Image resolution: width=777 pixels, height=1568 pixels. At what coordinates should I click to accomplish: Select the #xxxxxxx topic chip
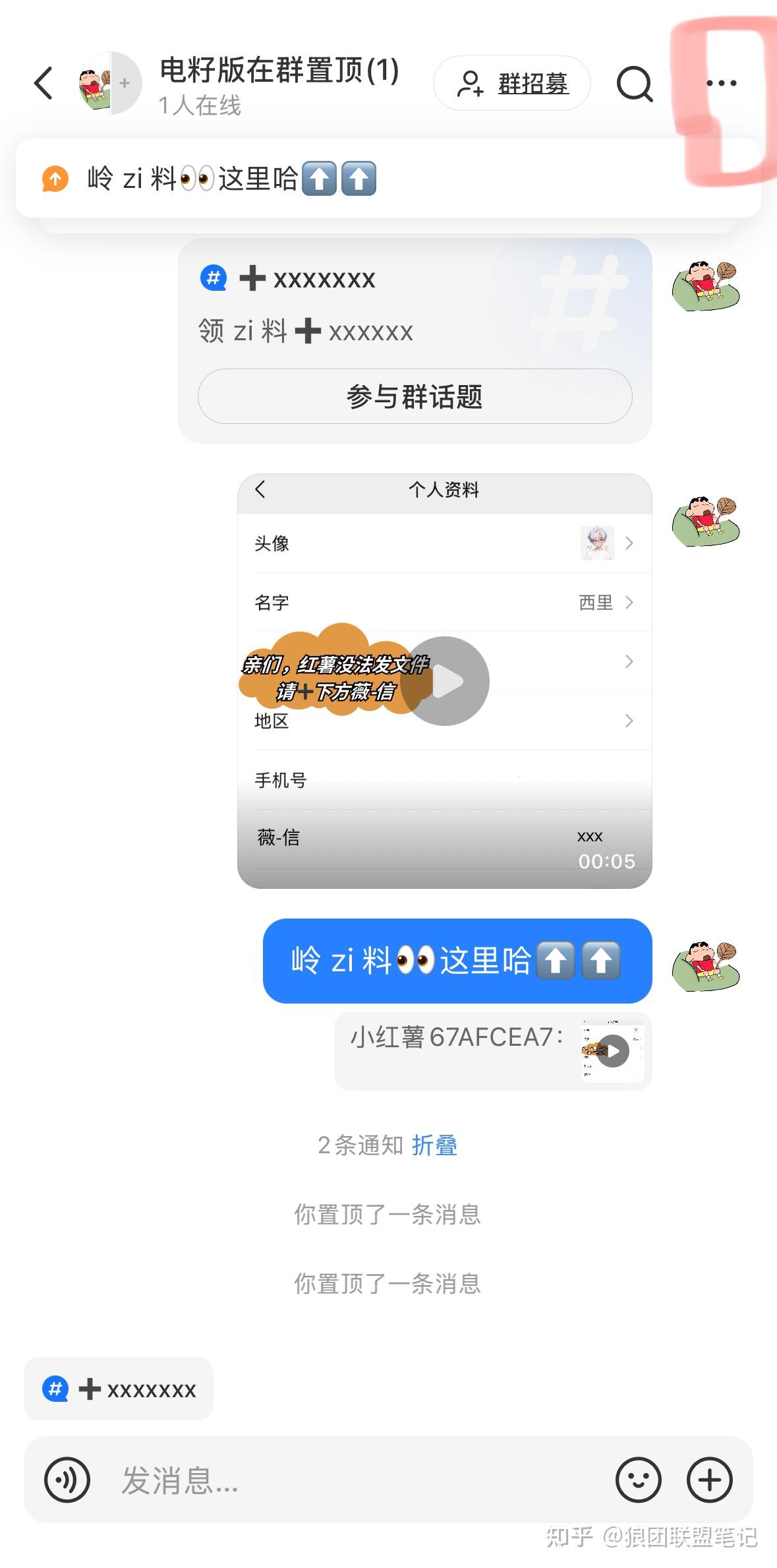(x=119, y=1389)
